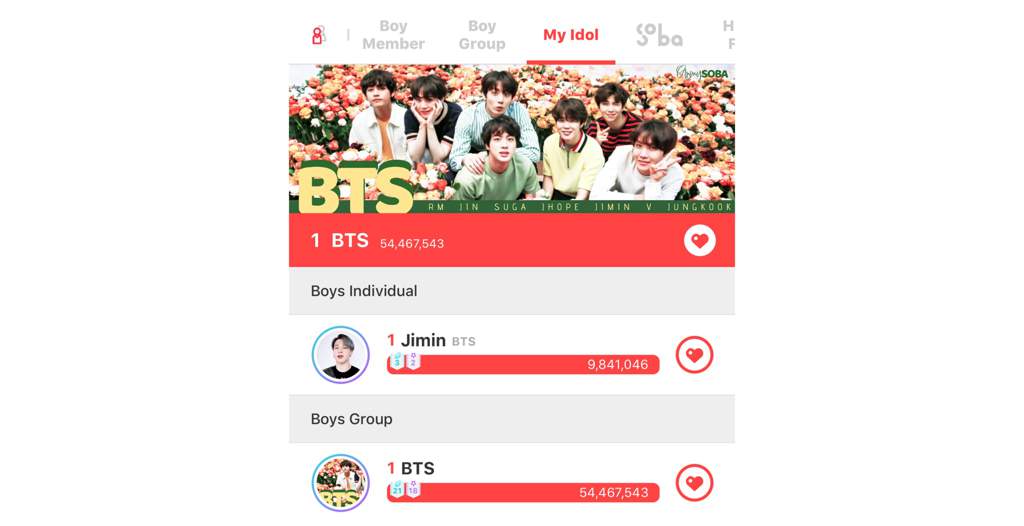Viewport: 1024px width, 526px height.
Task: Tap the heart on the BTS banner
Action: tap(699, 241)
